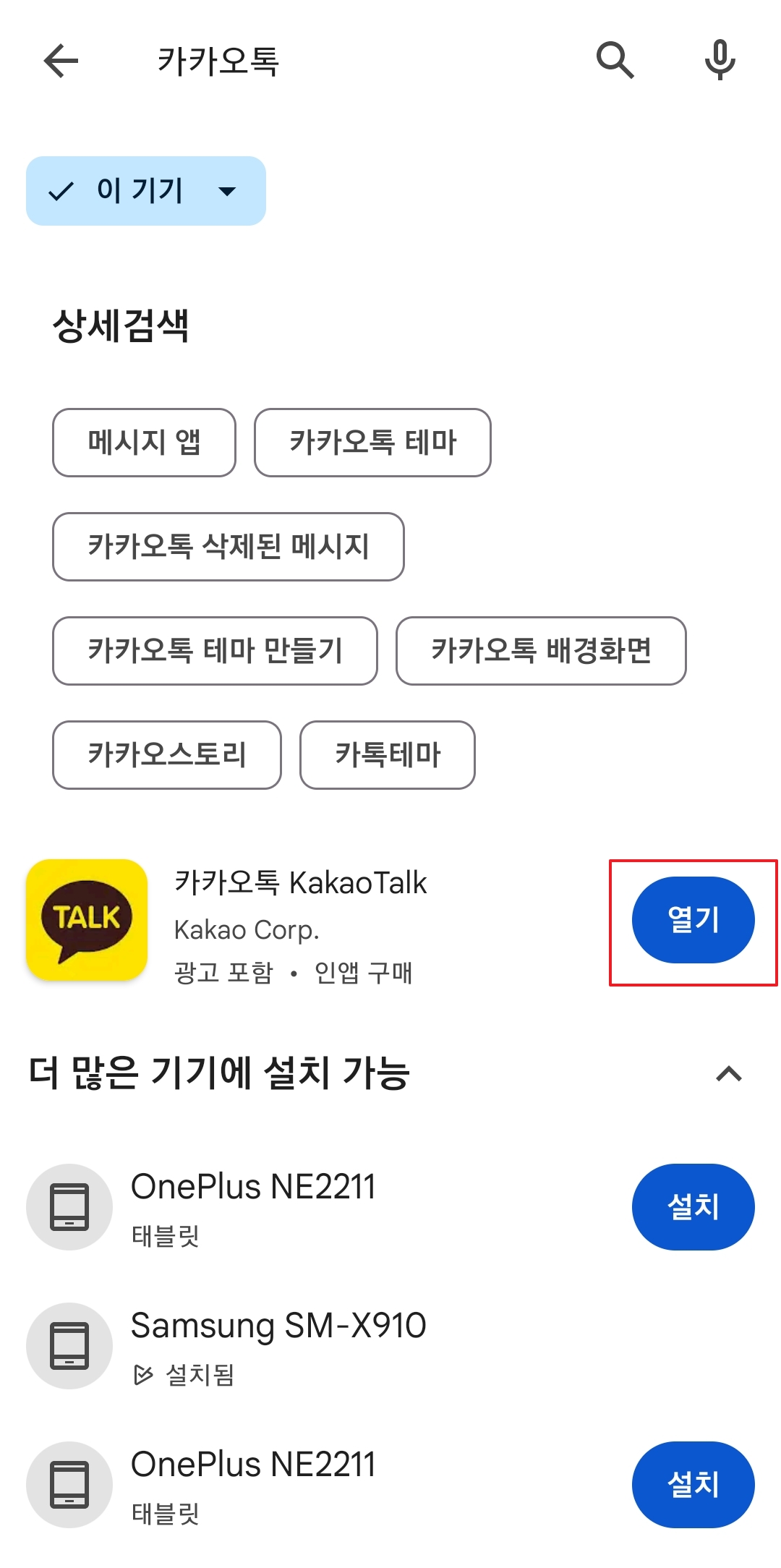Open the 이 기기 dropdown arrow
Screen dimensions: 781x1568
tap(226, 191)
